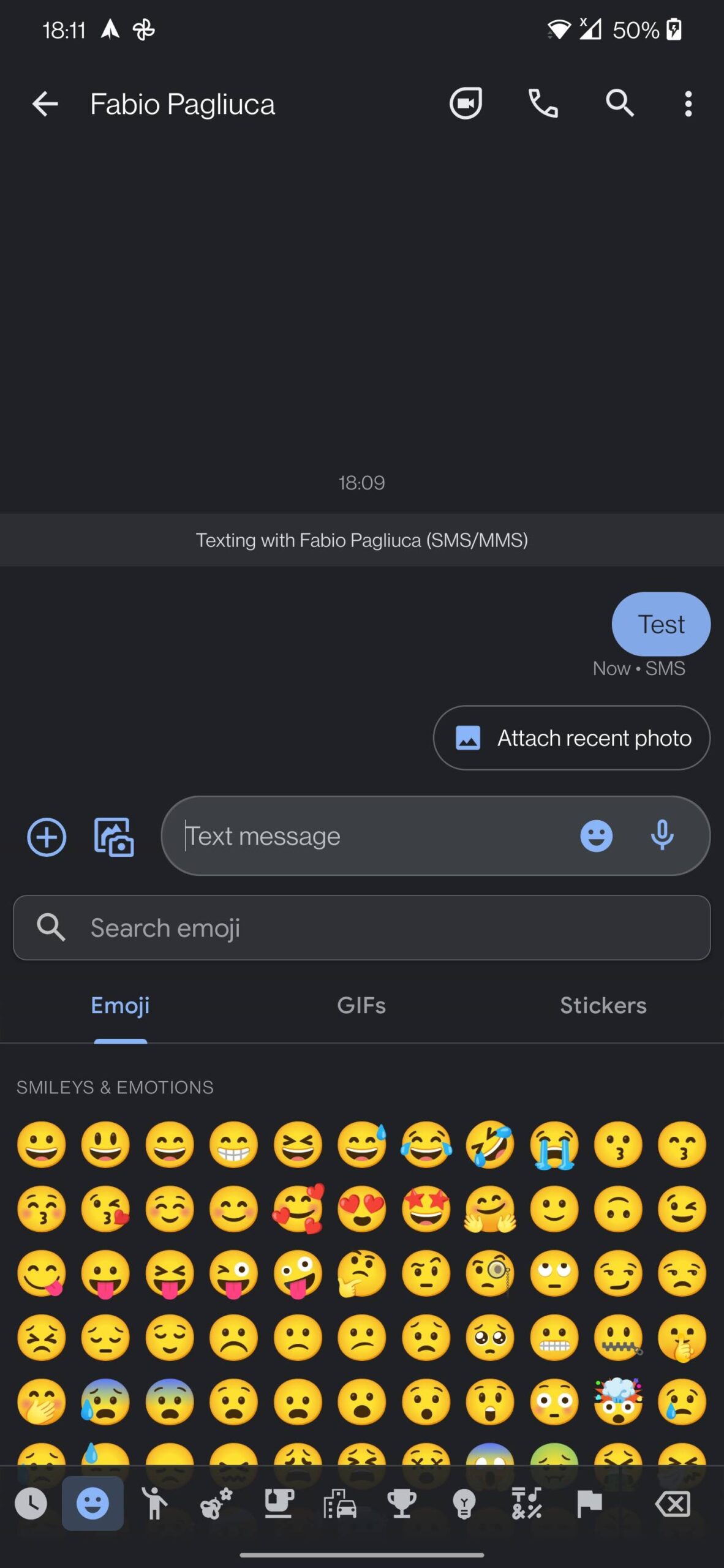Open the three-dot overflow menu

pos(688,104)
